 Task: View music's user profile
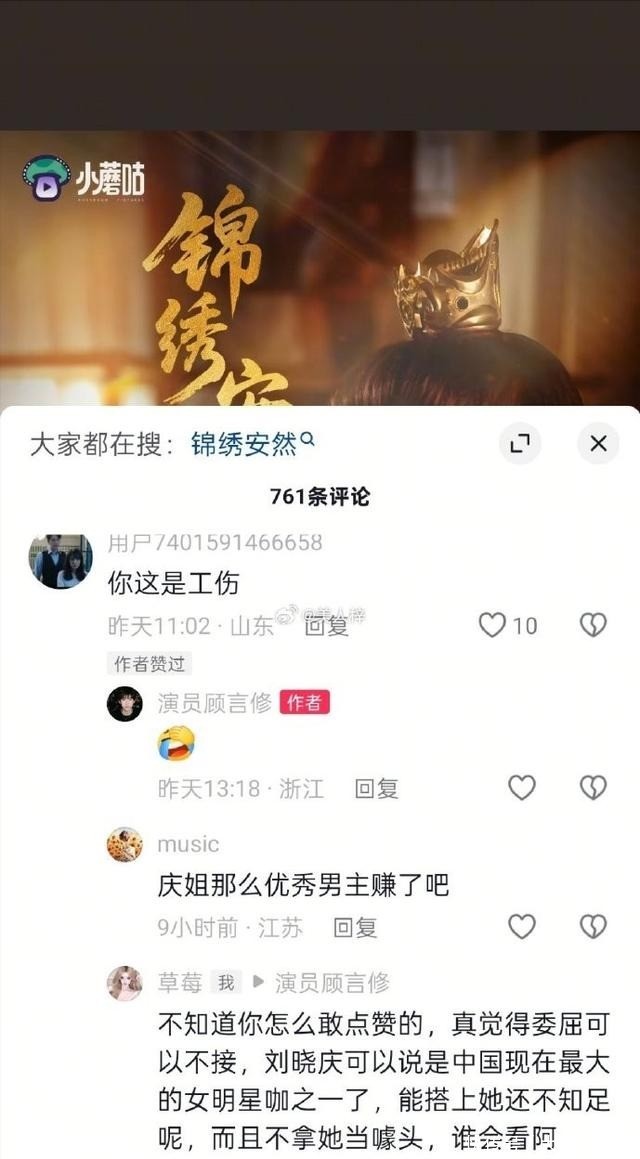pos(125,845)
